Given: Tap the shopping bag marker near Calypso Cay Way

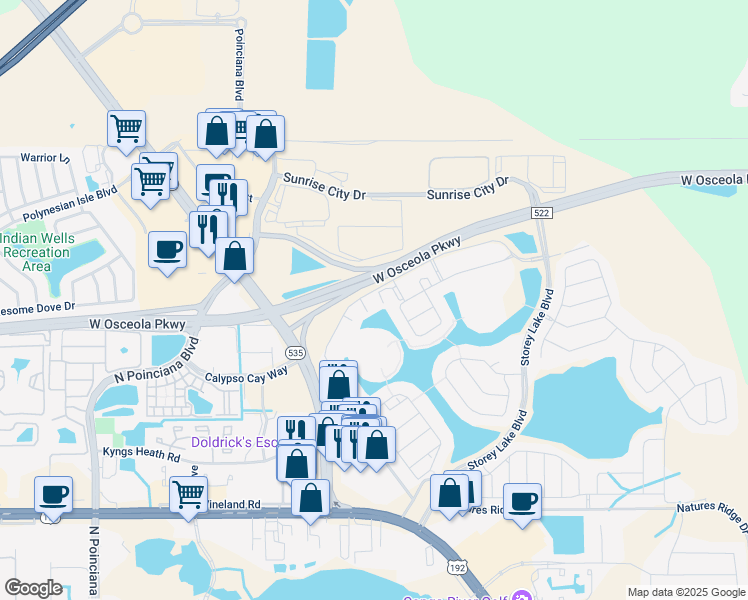Looking at the screenshot, I should pos(339,384).
